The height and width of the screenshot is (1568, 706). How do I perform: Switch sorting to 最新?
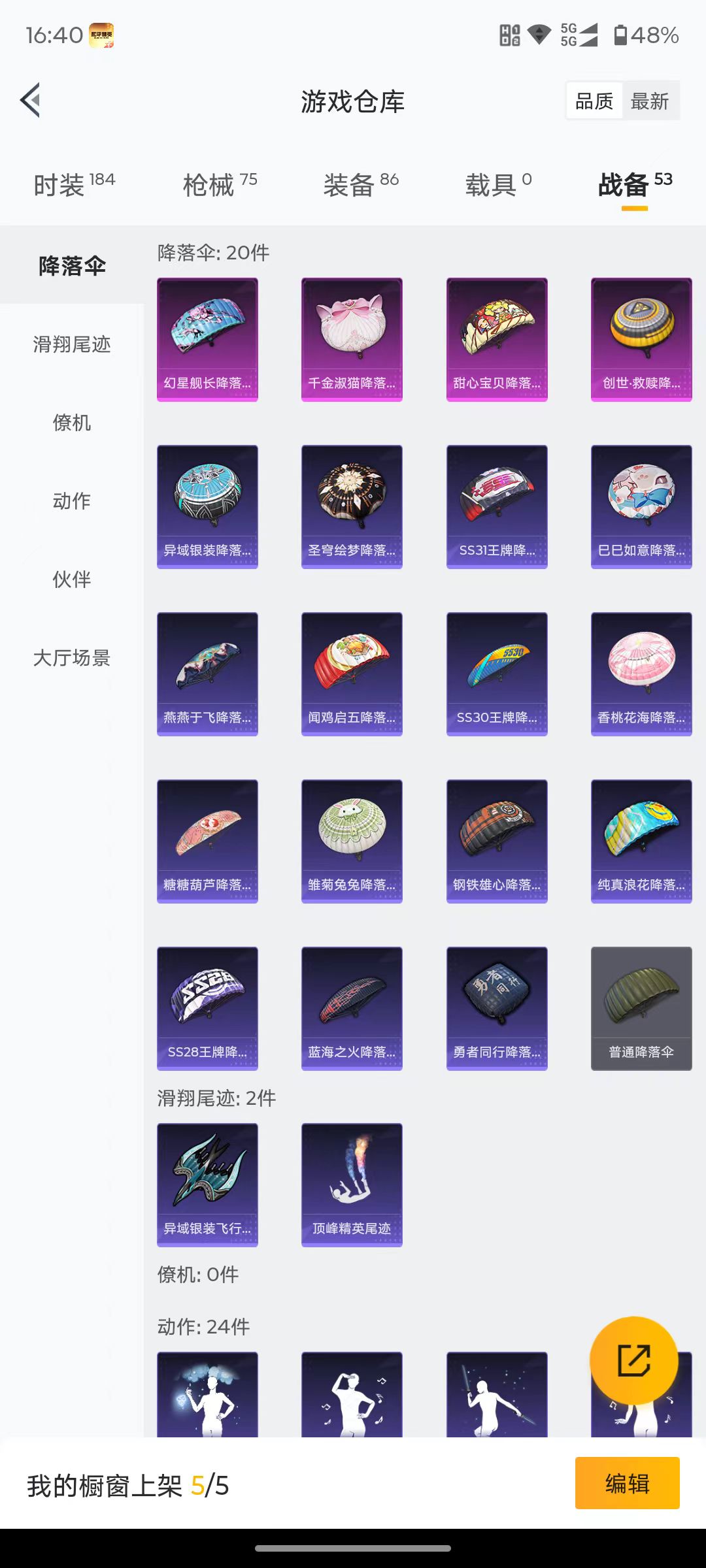point(652,100)
